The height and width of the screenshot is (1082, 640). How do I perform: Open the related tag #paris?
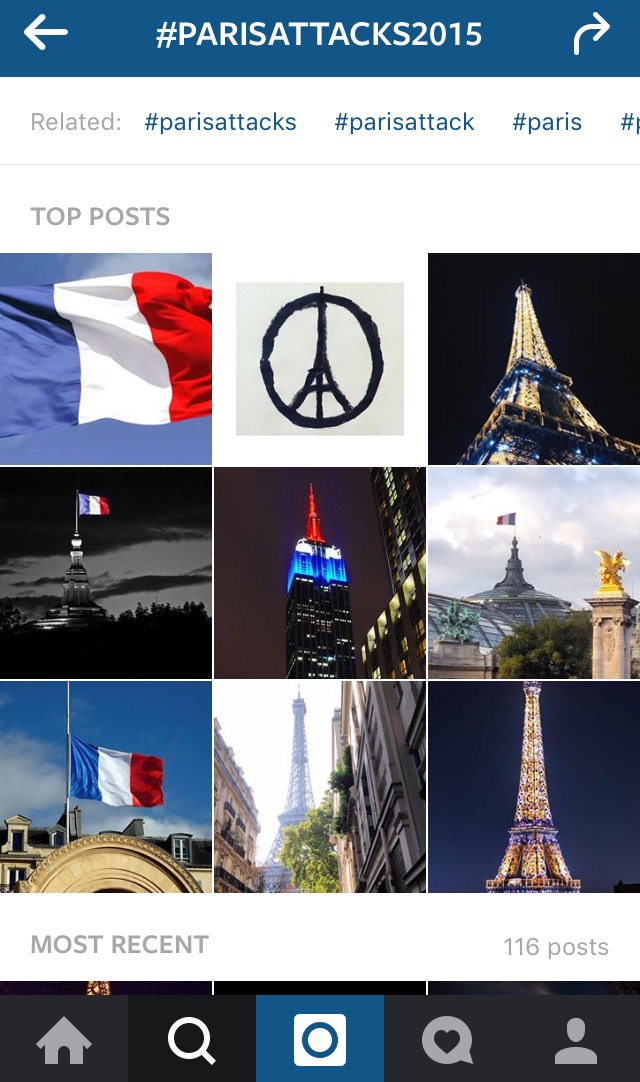tap(547, 123)
